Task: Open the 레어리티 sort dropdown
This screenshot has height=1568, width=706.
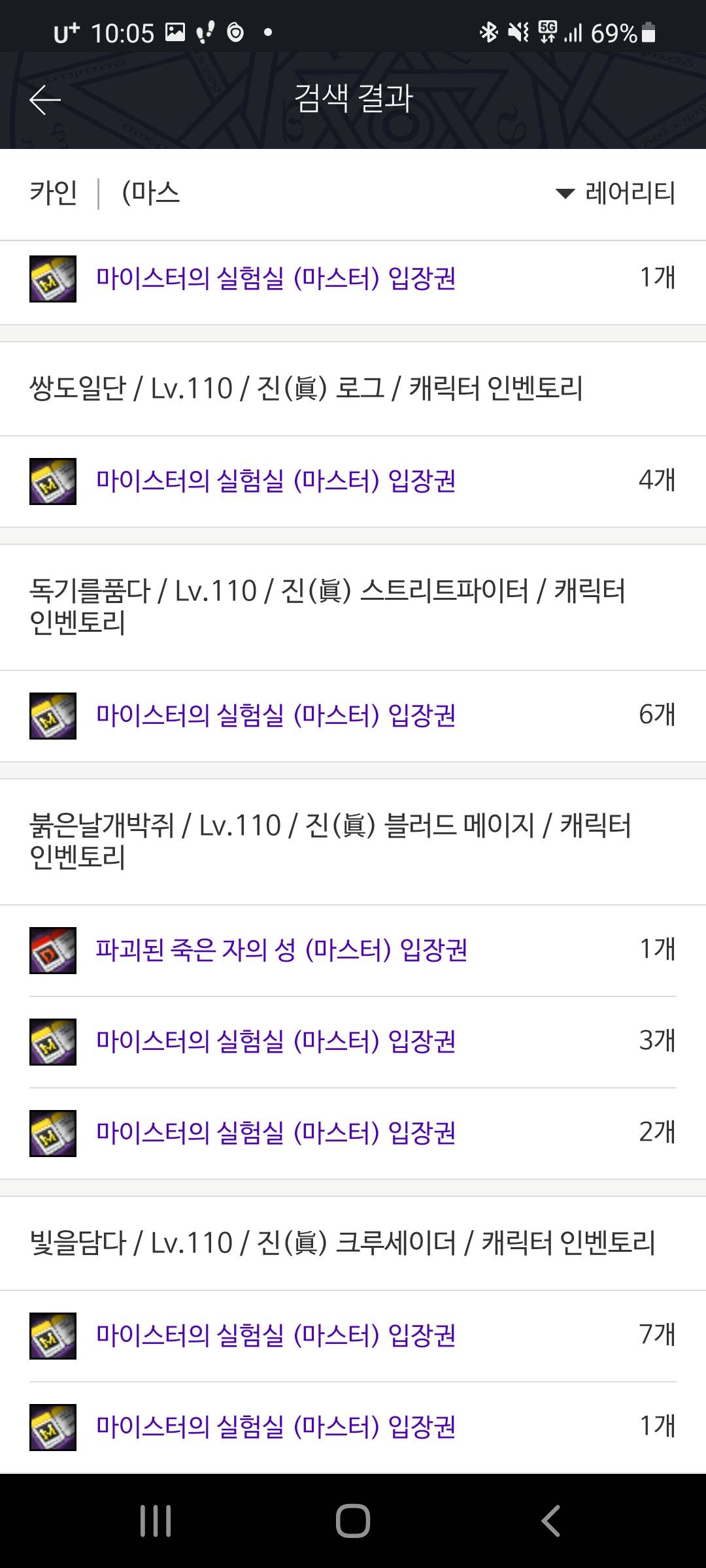Action: pos(615,193)
